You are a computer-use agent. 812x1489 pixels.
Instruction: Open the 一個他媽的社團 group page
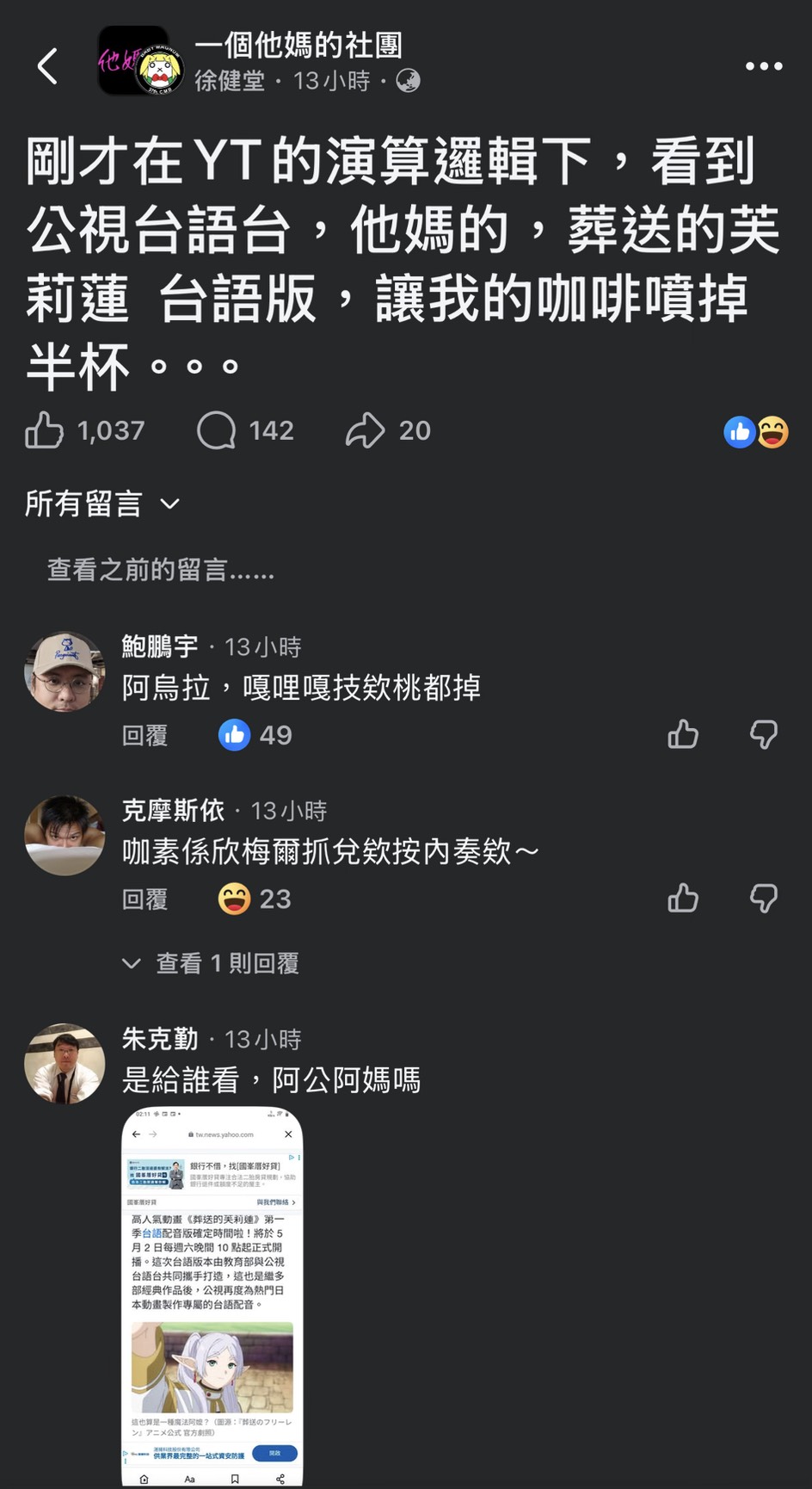[298, 45]
